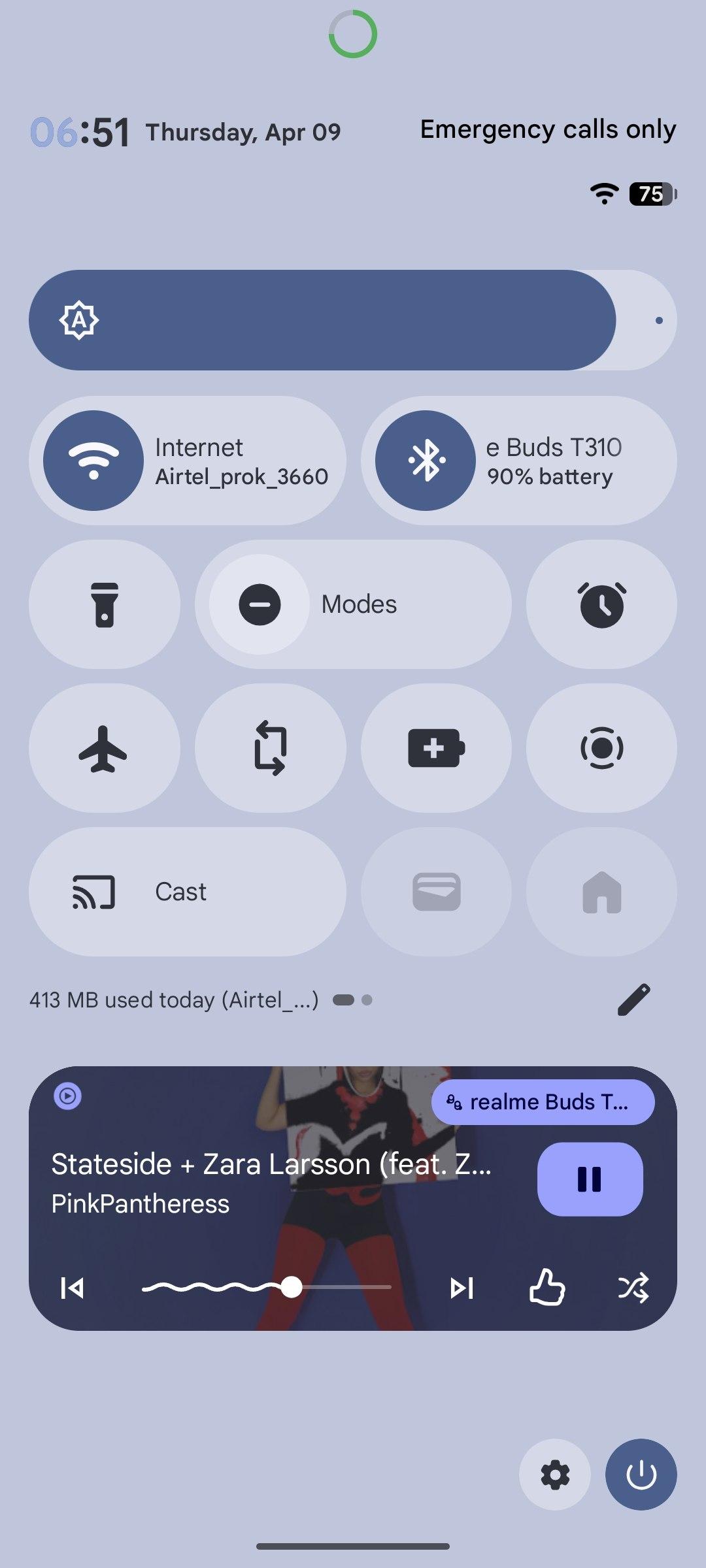Start a screen recording
The width and height of the screenshot is (706, 1568).
click(601, 748)
